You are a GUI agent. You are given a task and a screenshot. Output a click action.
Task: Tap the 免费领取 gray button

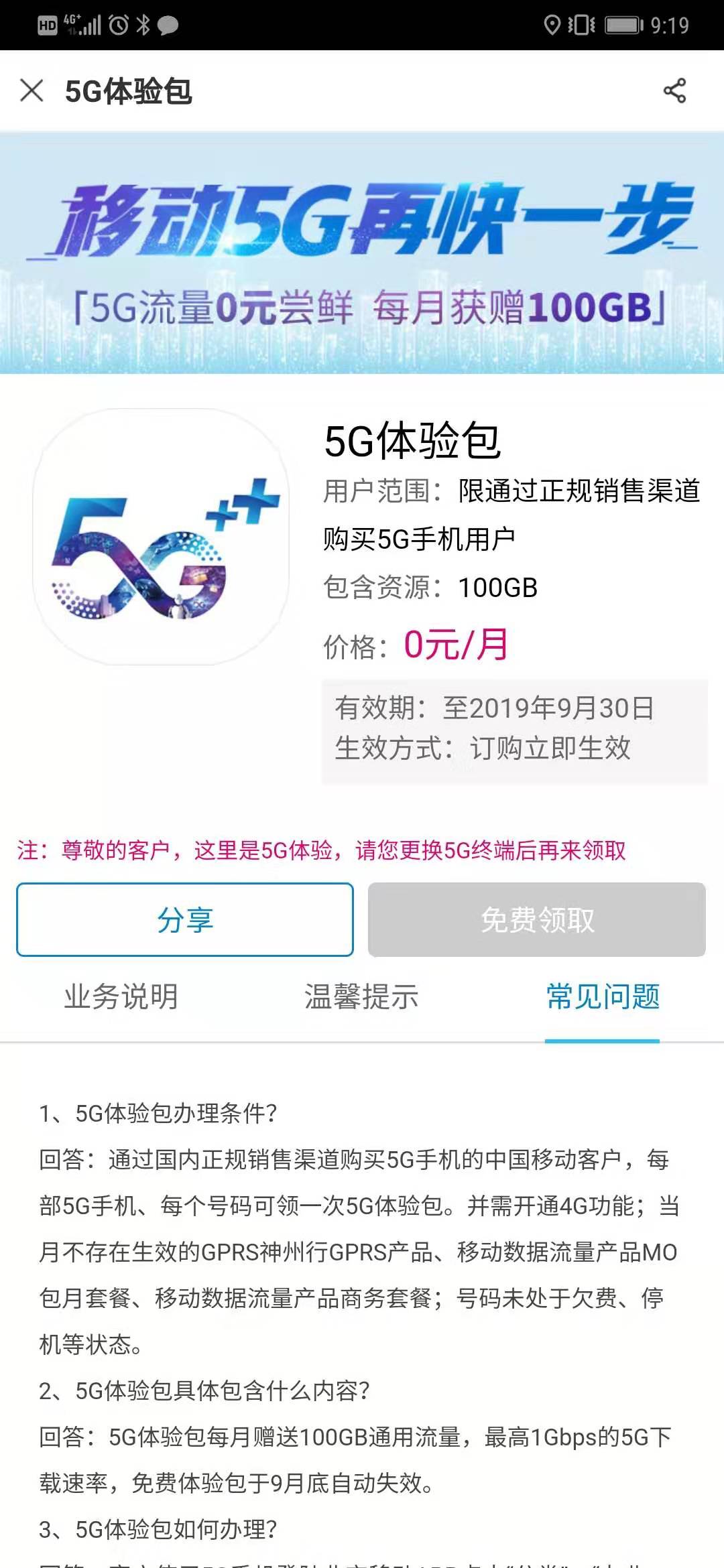538,919
